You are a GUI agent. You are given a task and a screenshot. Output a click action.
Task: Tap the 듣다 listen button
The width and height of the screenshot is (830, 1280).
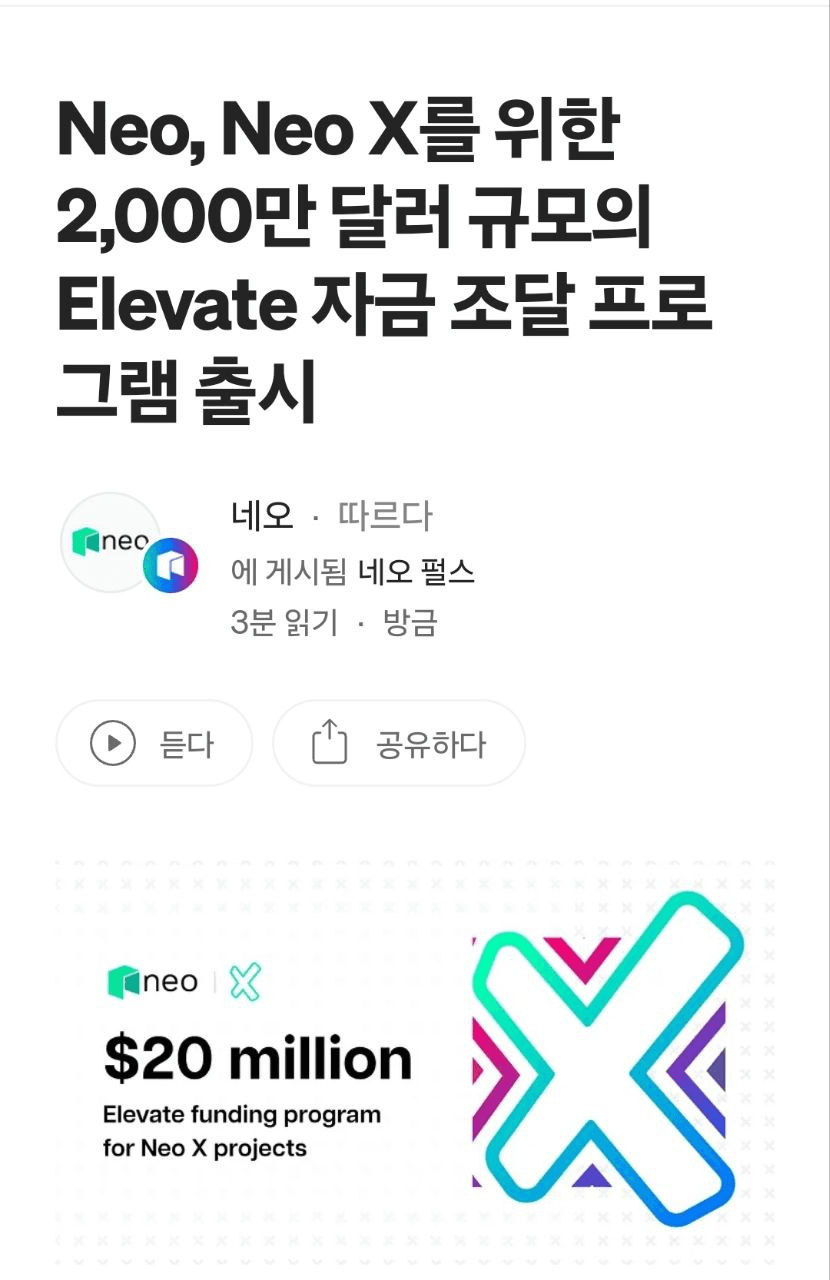coord(154,744)
